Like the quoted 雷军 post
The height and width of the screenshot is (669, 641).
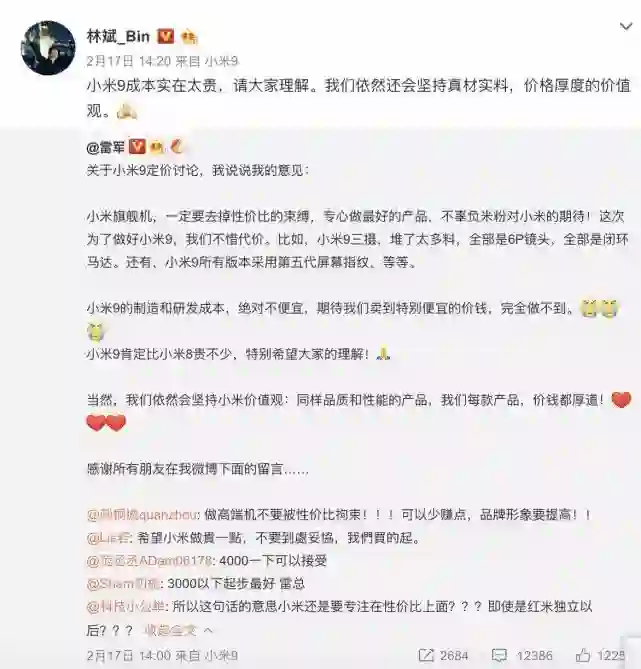click(600, 655)
